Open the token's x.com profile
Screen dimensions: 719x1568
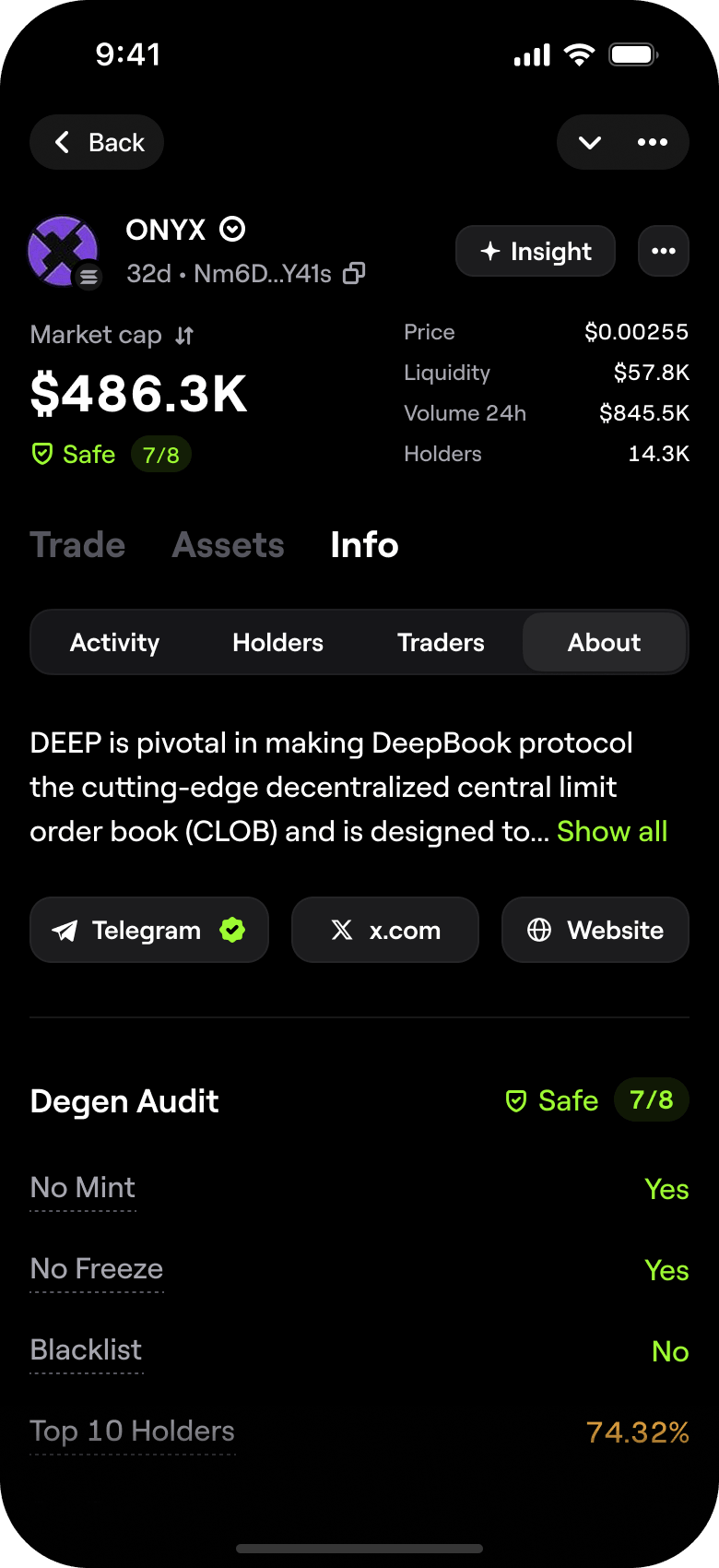[x=384, y=930]
